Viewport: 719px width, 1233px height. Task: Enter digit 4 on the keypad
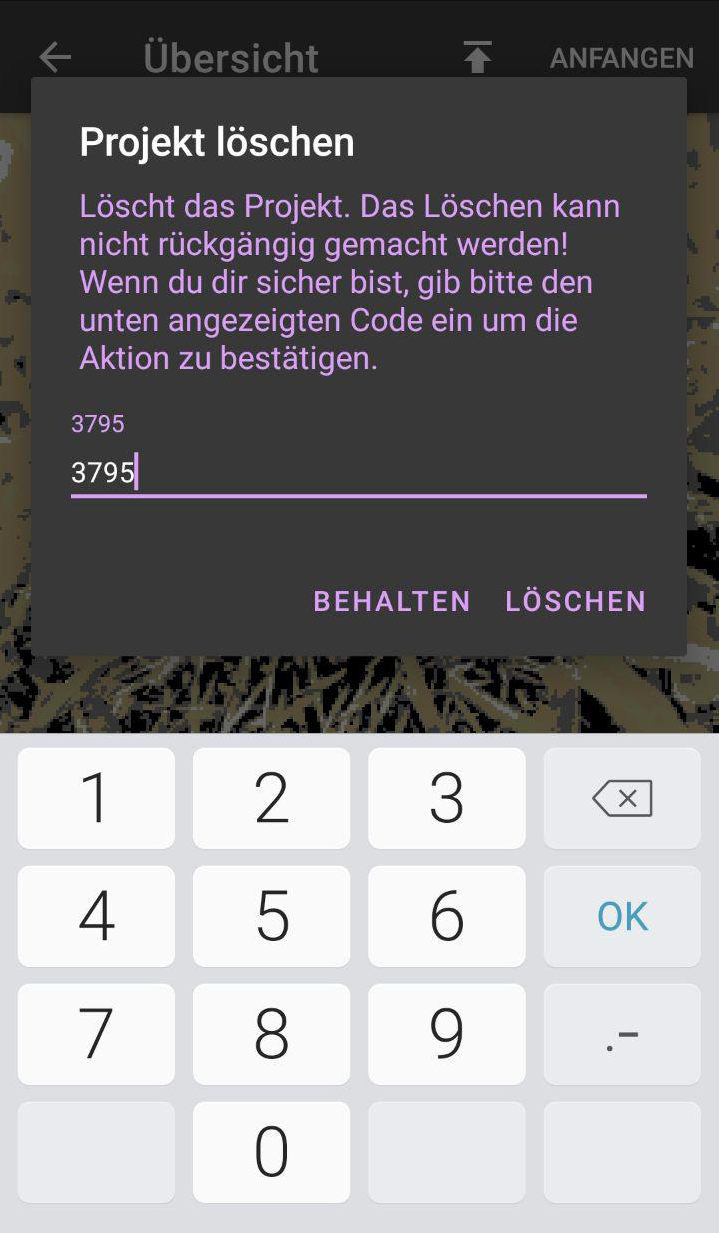coord(96,916)
